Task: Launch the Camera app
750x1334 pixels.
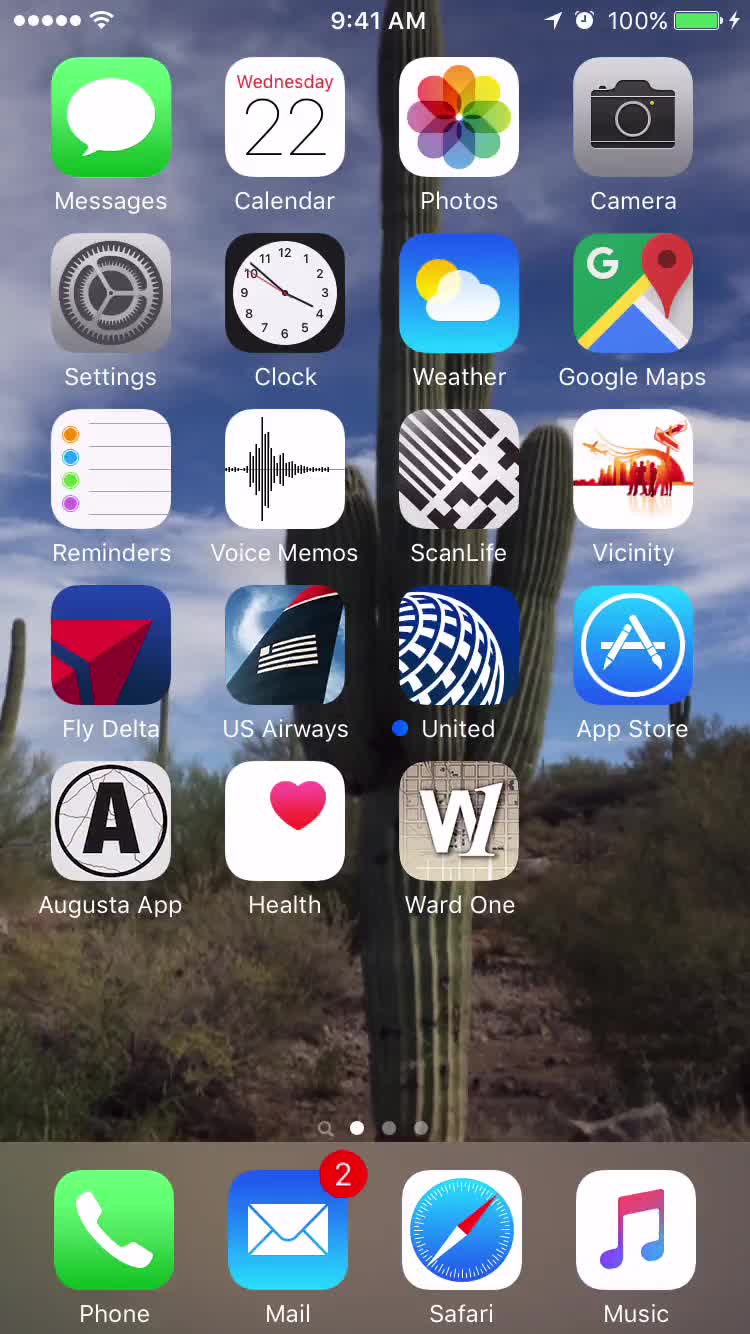Action: tap(633, 117)
